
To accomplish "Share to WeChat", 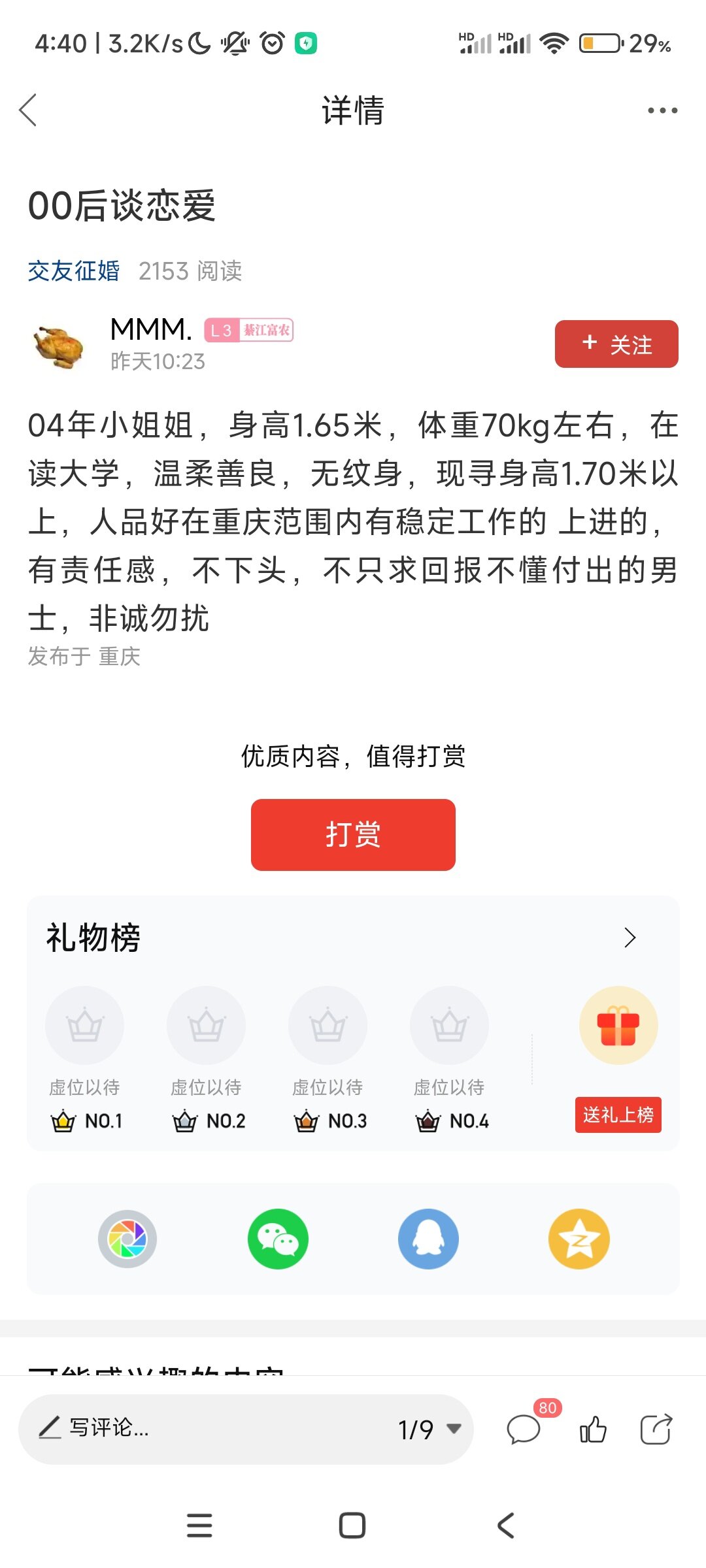I will coord(278,1239).
